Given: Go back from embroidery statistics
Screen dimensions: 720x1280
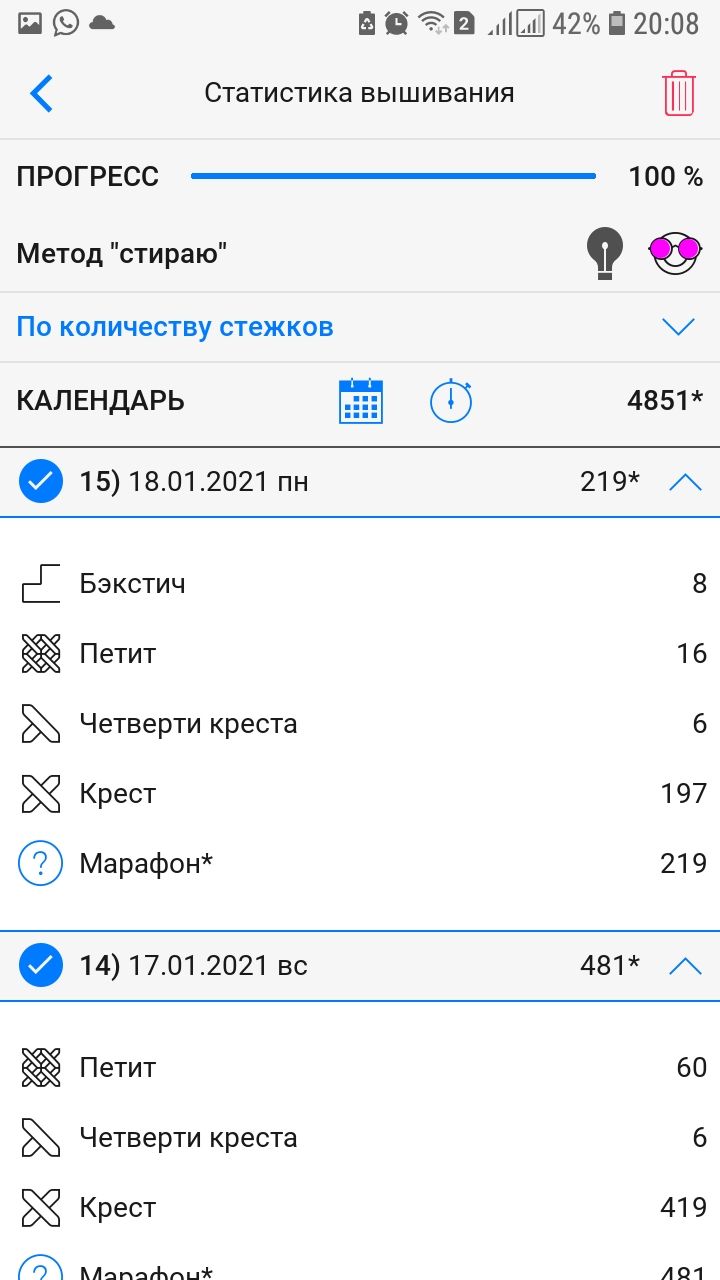Looking at the screenshot, I should [x=41, y=93].
